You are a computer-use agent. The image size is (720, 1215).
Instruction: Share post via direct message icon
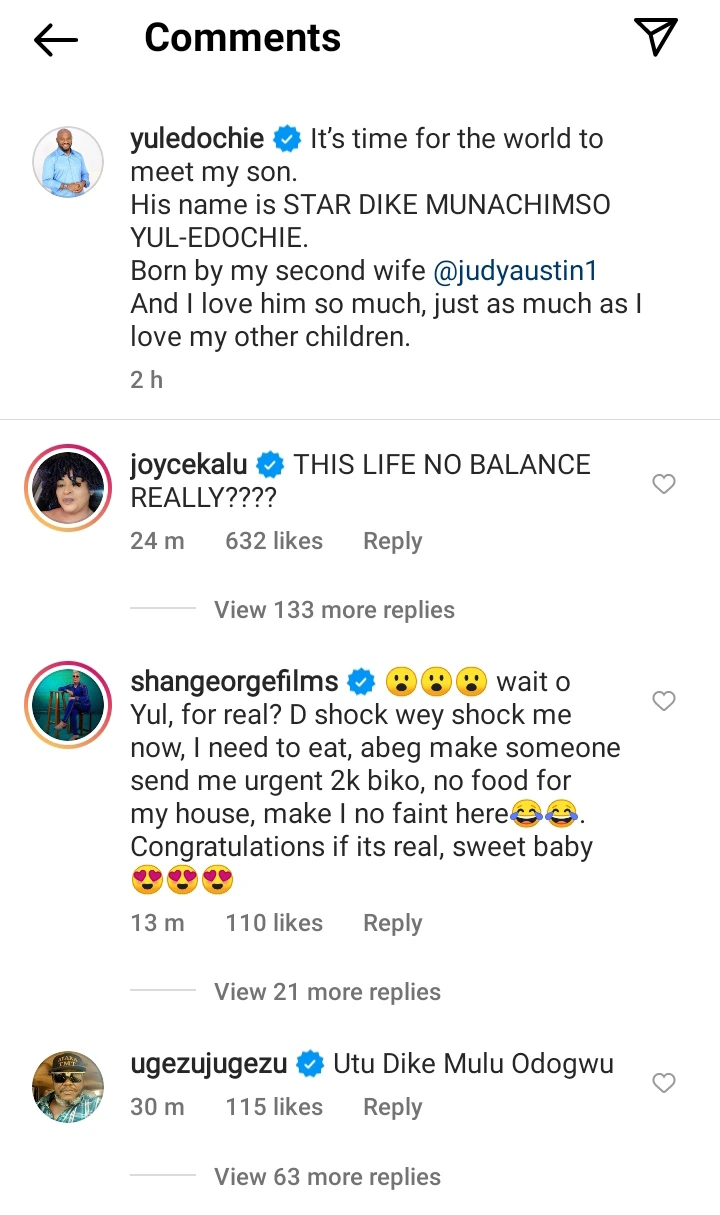[x=657, y=37]
